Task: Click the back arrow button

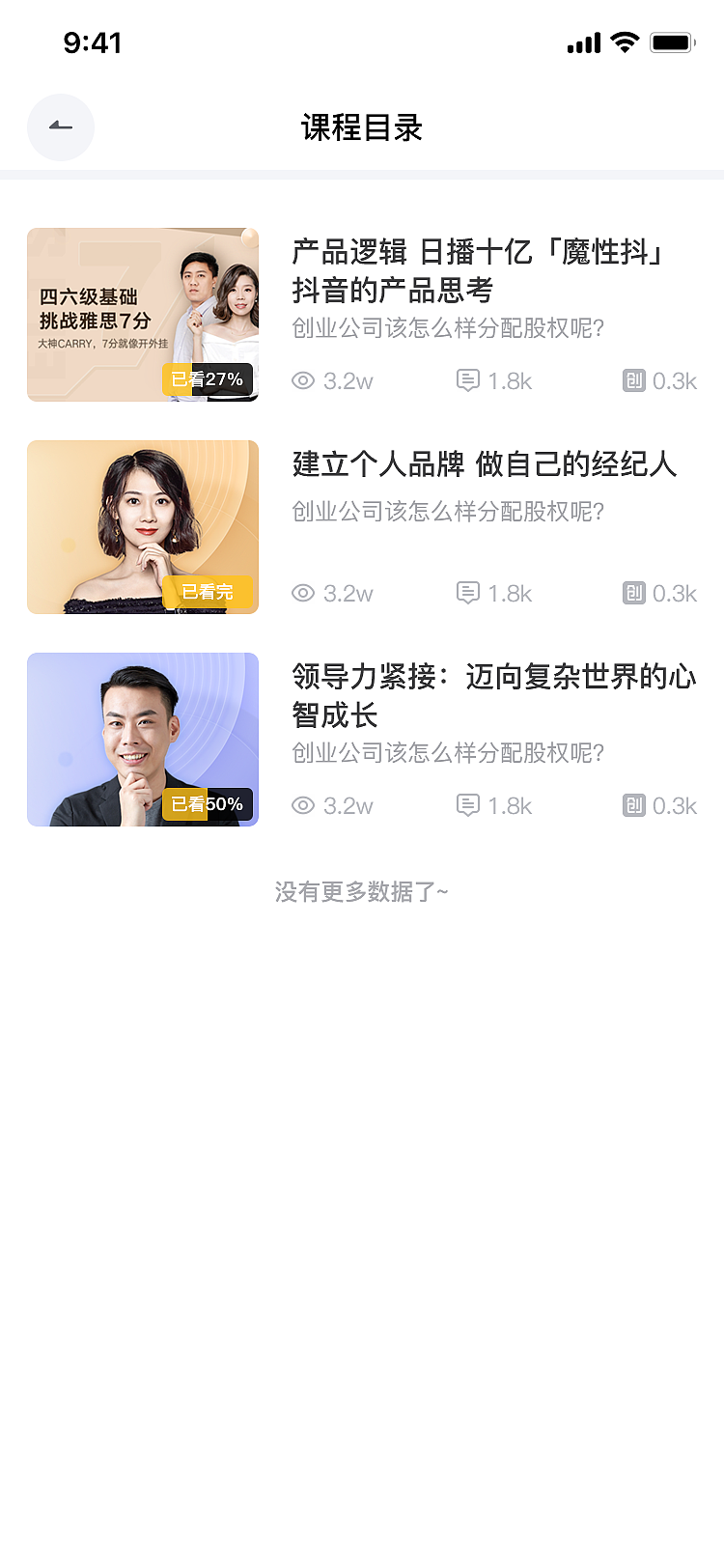Action: click(x=61, y=127)
